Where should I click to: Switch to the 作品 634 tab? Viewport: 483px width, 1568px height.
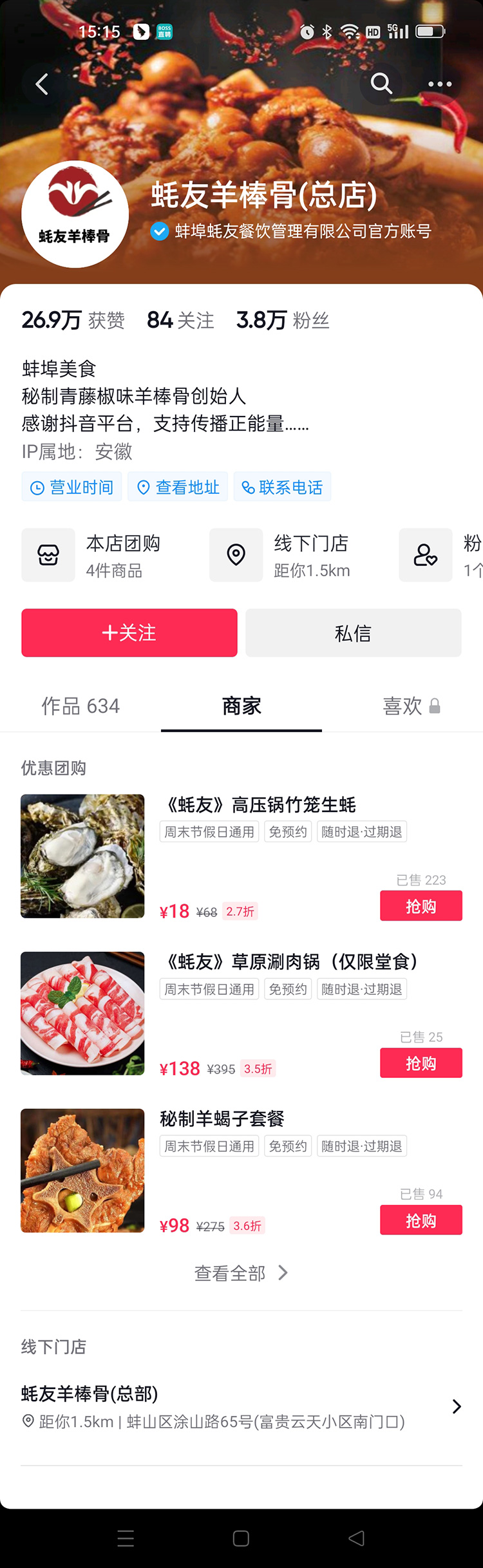coord(80,706)
